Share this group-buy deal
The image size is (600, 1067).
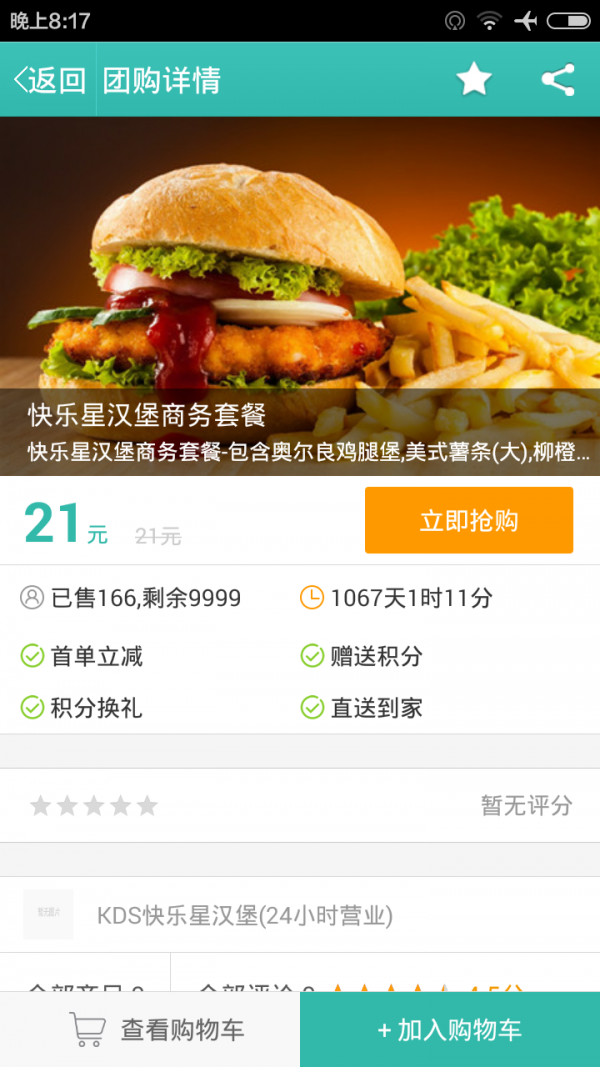pyautogui.click(x=558, y=80)
